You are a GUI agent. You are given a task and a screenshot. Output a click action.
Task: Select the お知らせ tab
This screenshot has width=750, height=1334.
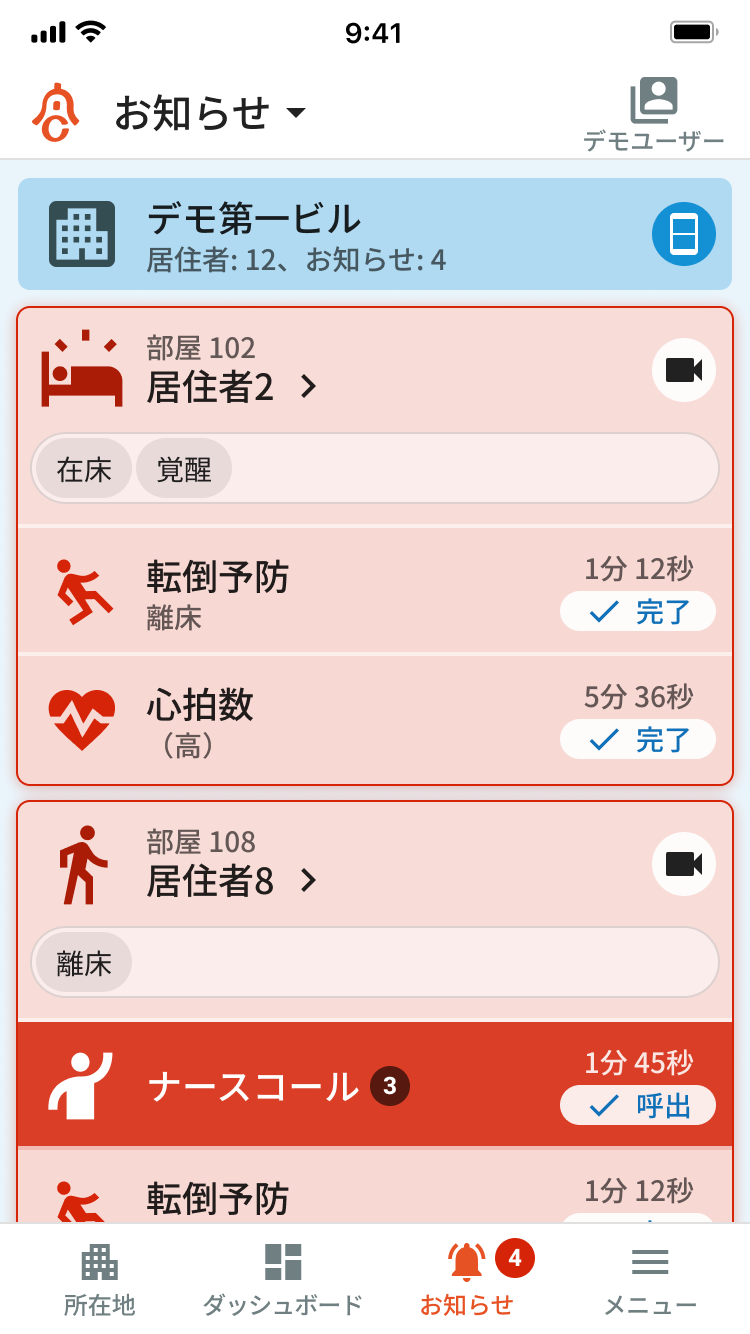point(467,1280)
